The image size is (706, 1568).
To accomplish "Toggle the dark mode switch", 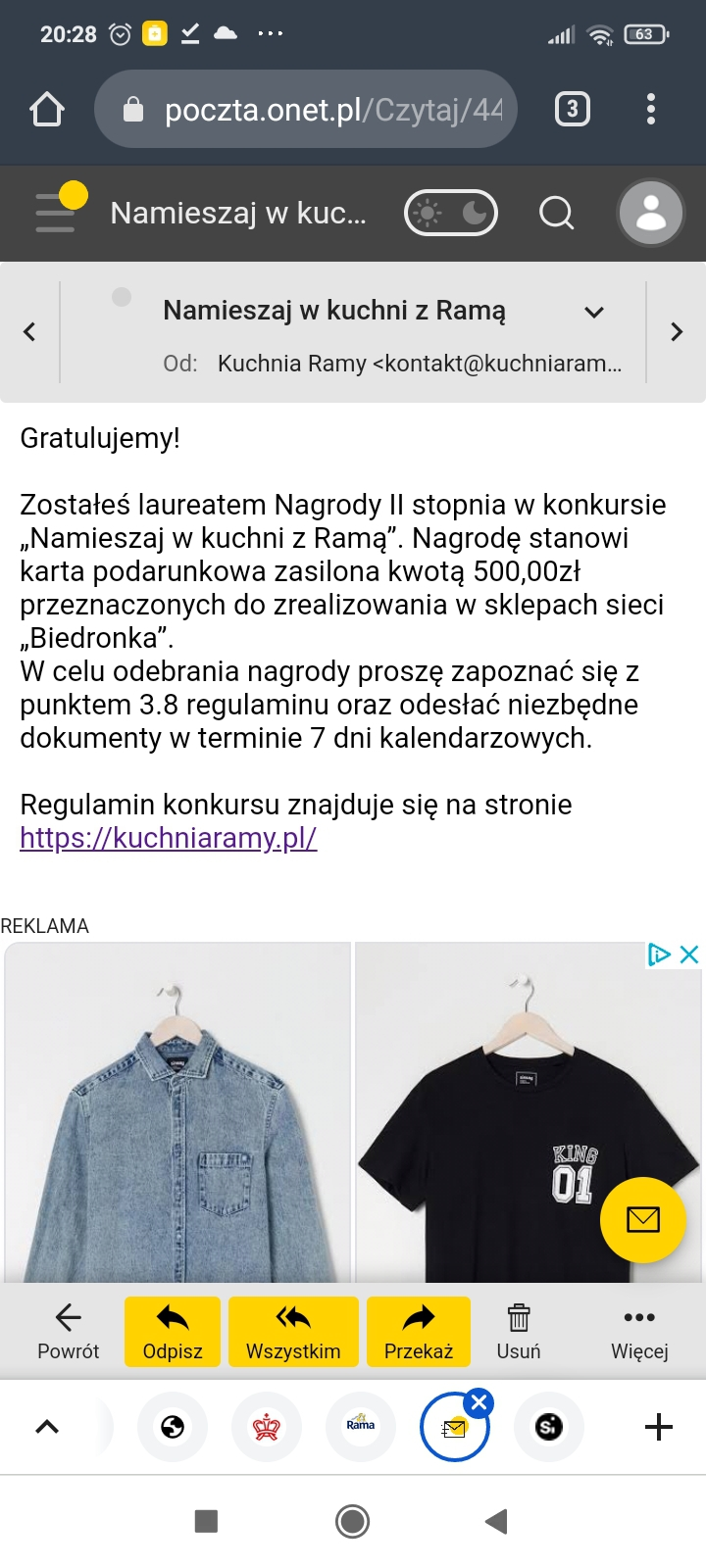I will click(x=451, y=213).
